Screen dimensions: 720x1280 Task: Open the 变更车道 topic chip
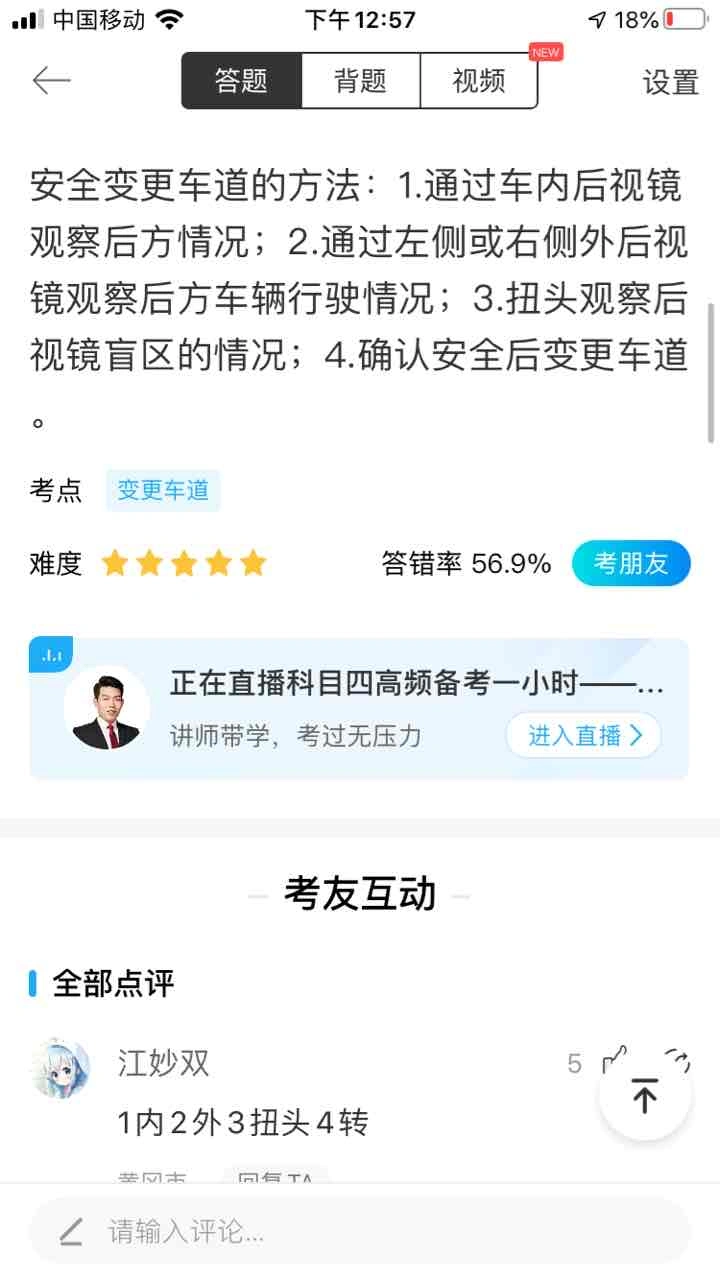pyautogui.click(x=163, y=490)
